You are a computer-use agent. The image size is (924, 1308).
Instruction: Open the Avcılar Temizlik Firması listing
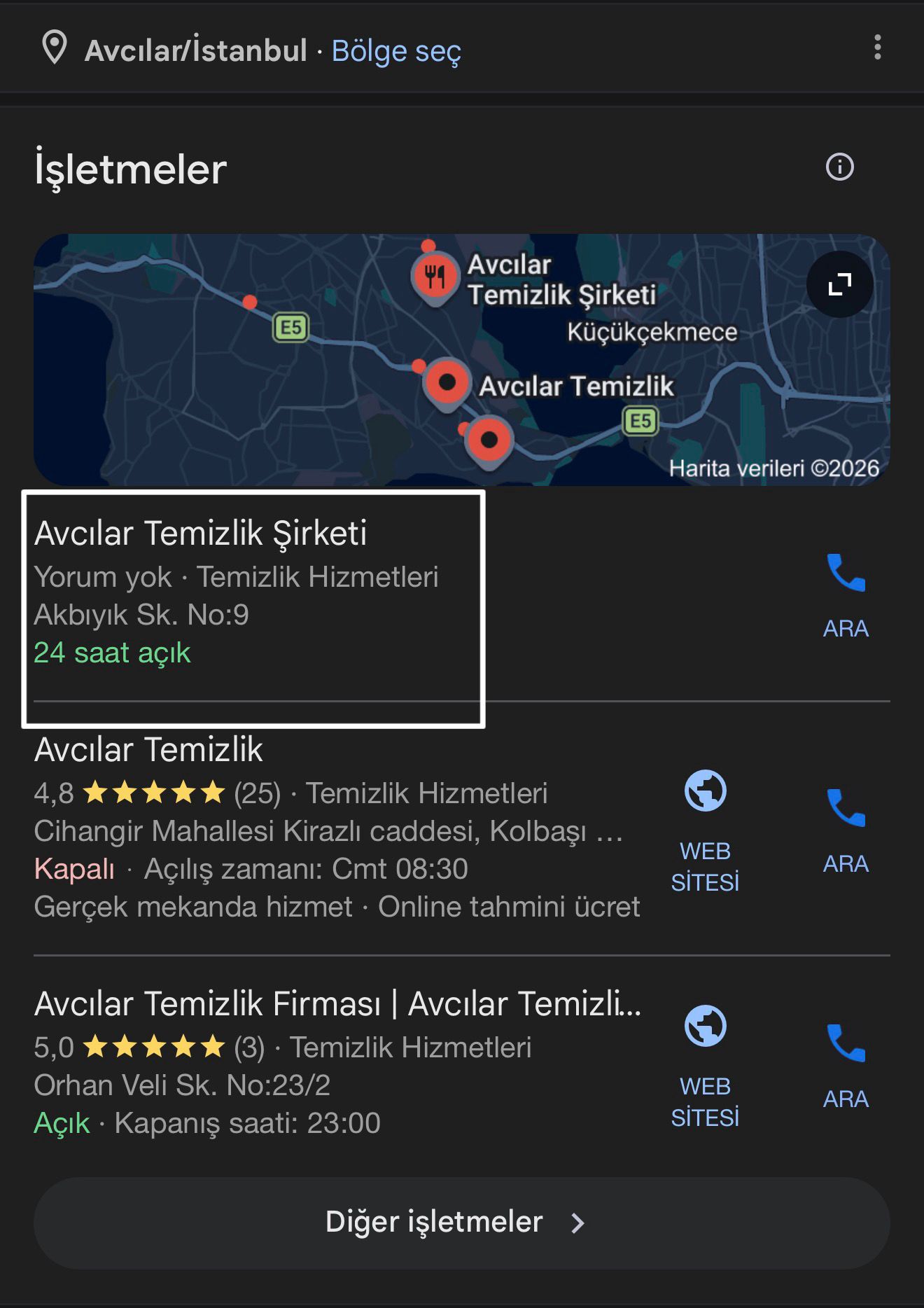(x=337, y=1004)
